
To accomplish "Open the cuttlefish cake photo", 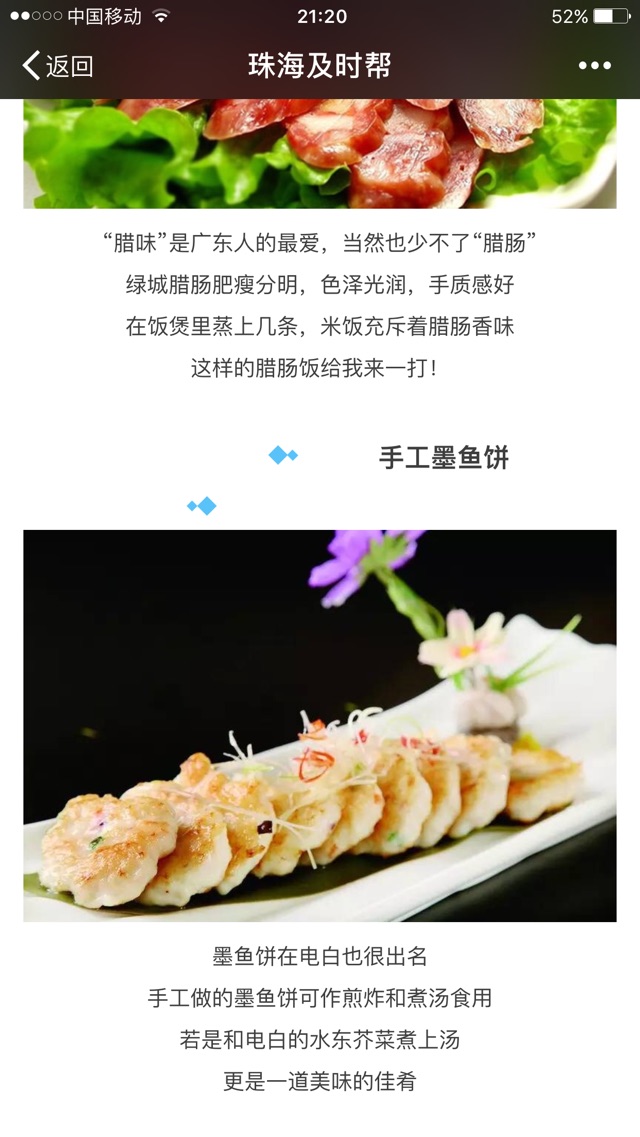I will (320, 725).
